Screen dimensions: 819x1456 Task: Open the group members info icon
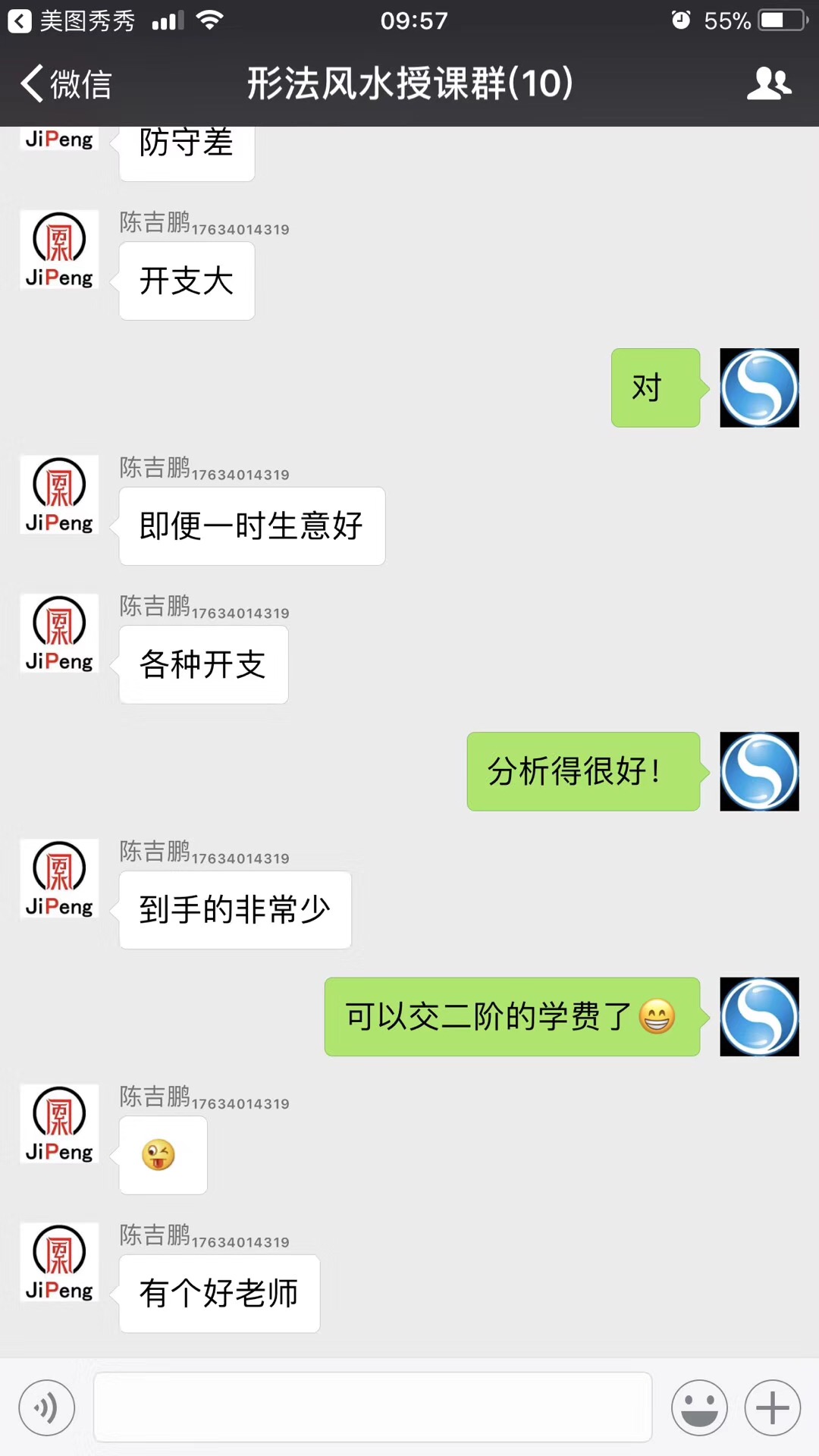point(769,83)
